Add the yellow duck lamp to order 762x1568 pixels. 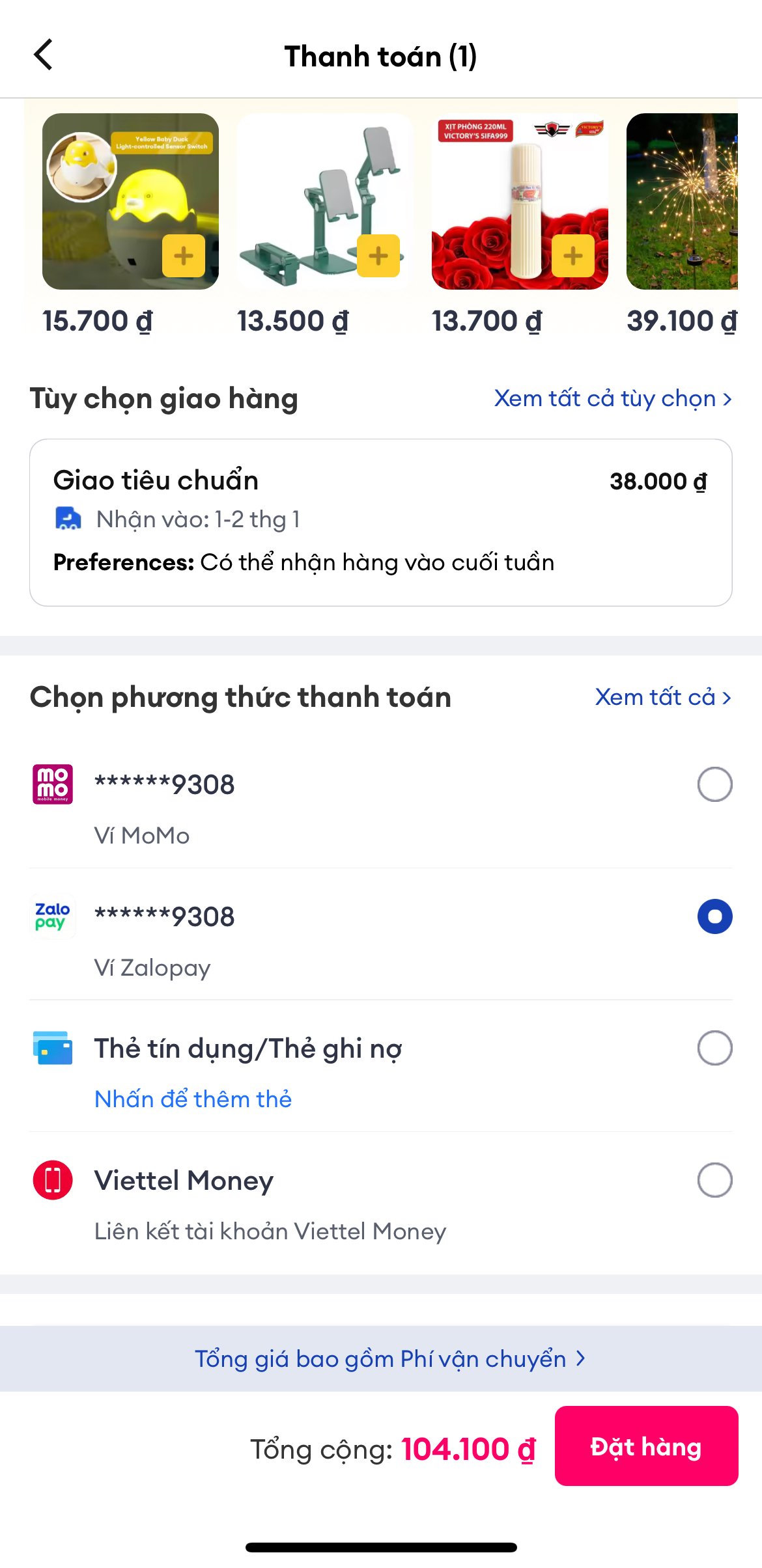tap(183, 256)
